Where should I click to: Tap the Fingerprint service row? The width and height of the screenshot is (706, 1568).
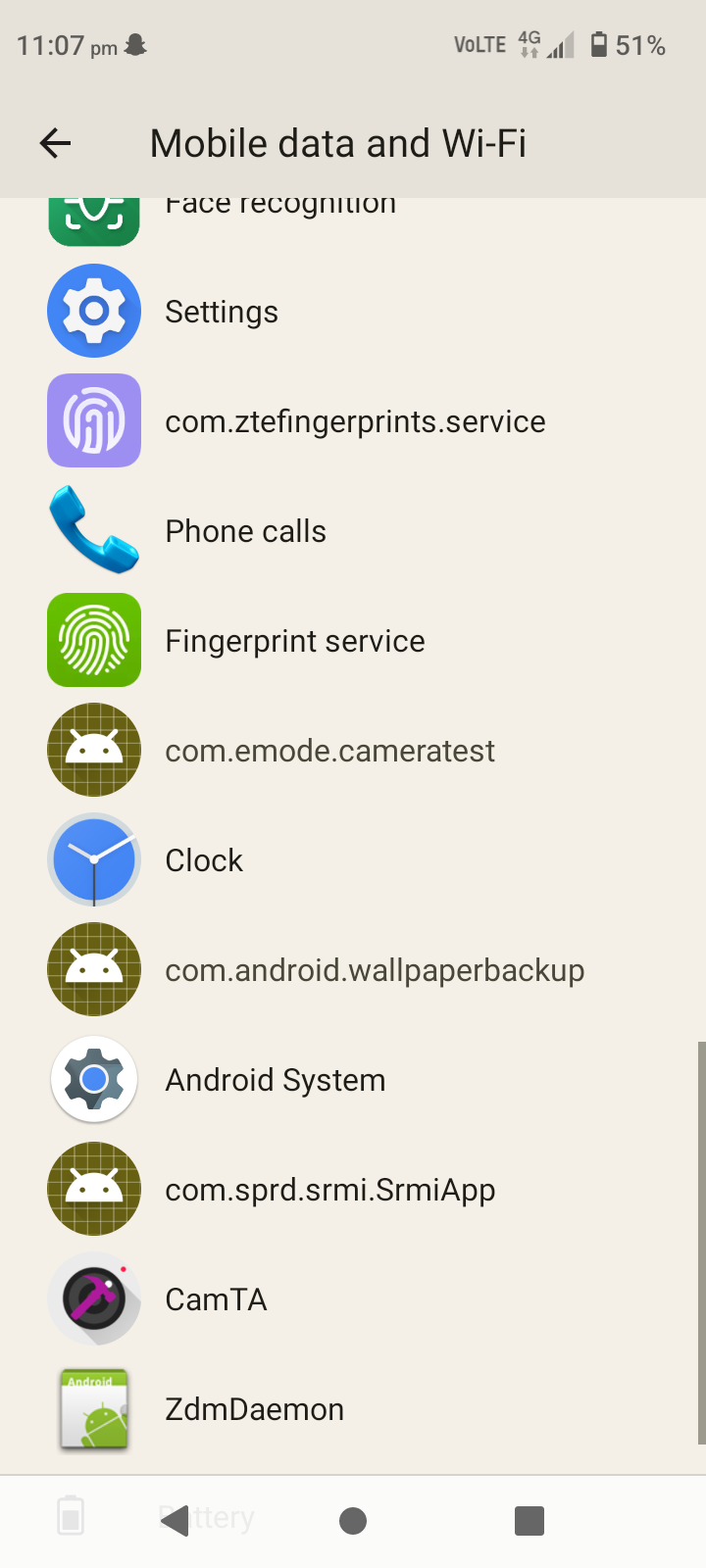coord(353,641)
